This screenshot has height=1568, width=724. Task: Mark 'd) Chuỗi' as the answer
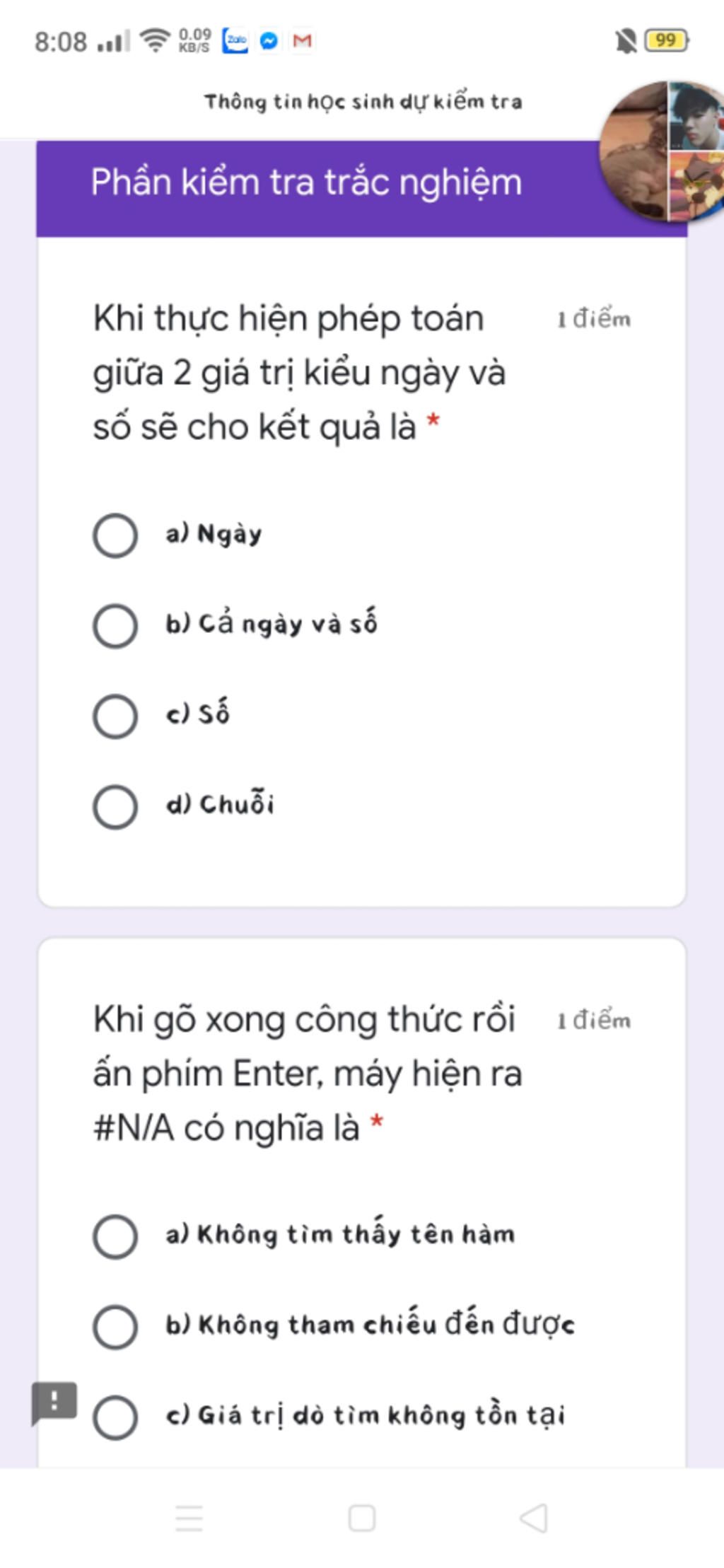pyautogui.click(x=115, y=806)
